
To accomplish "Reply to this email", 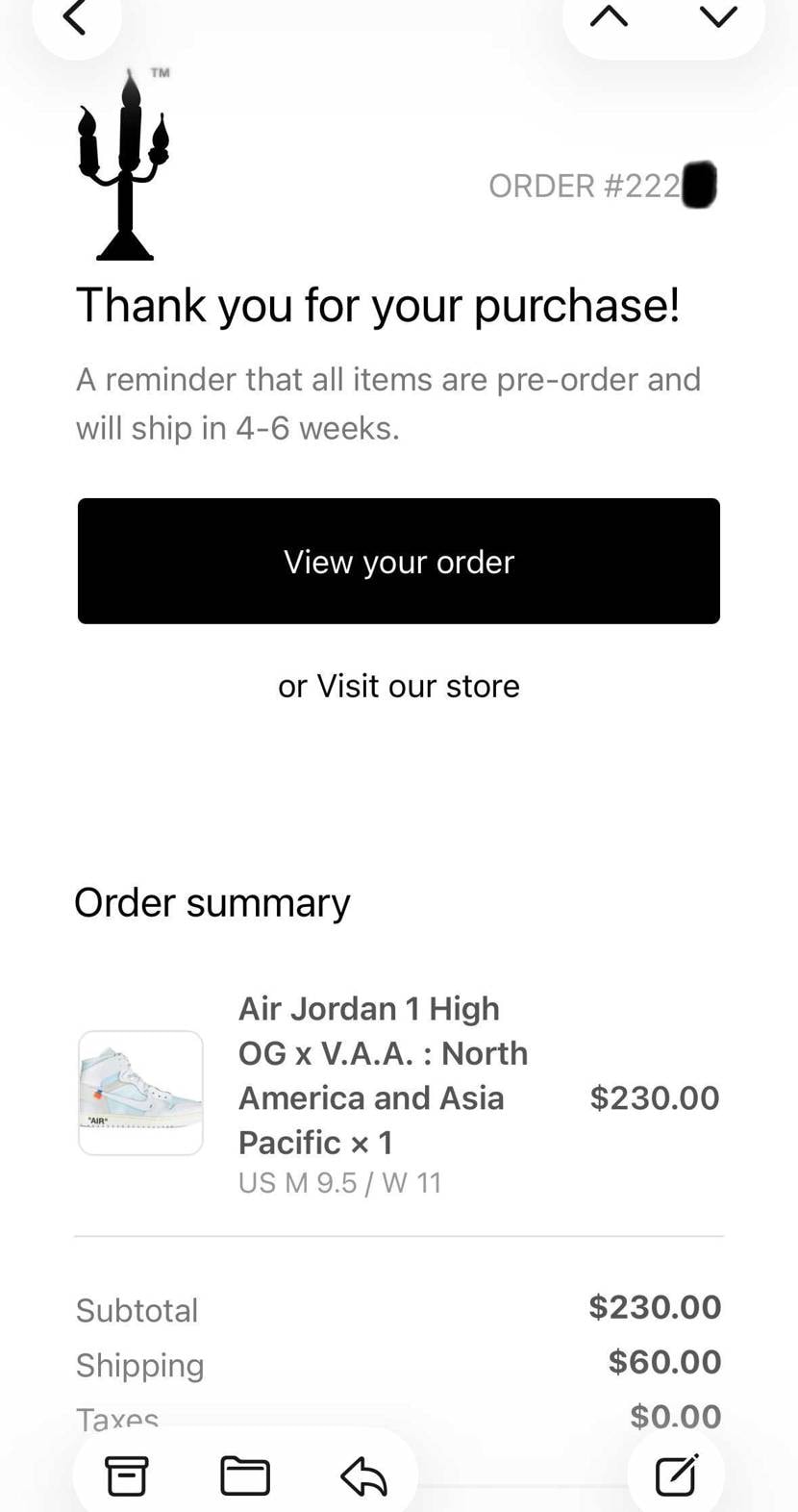I will [x=363, y=1475].
